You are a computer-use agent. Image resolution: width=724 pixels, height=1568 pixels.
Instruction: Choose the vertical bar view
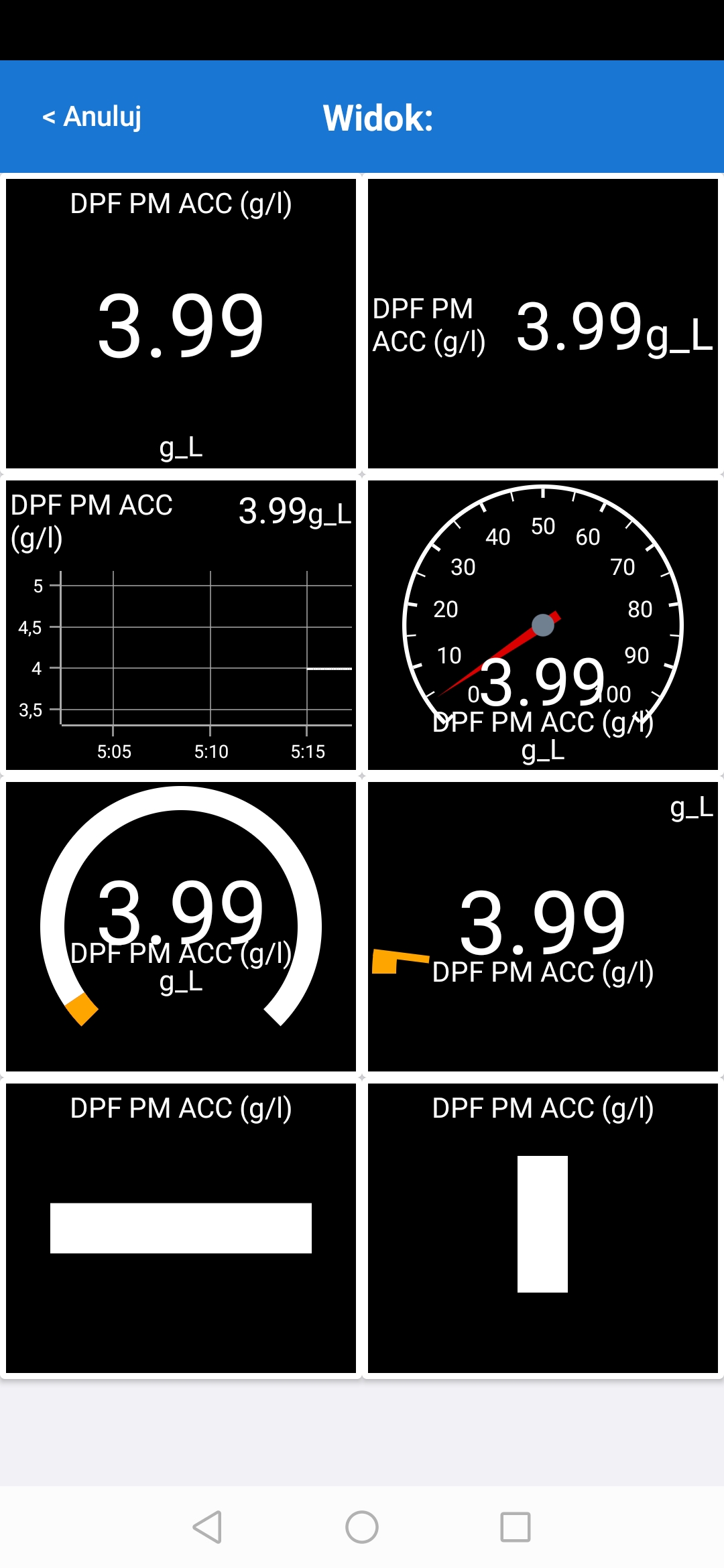[543, 1228]
